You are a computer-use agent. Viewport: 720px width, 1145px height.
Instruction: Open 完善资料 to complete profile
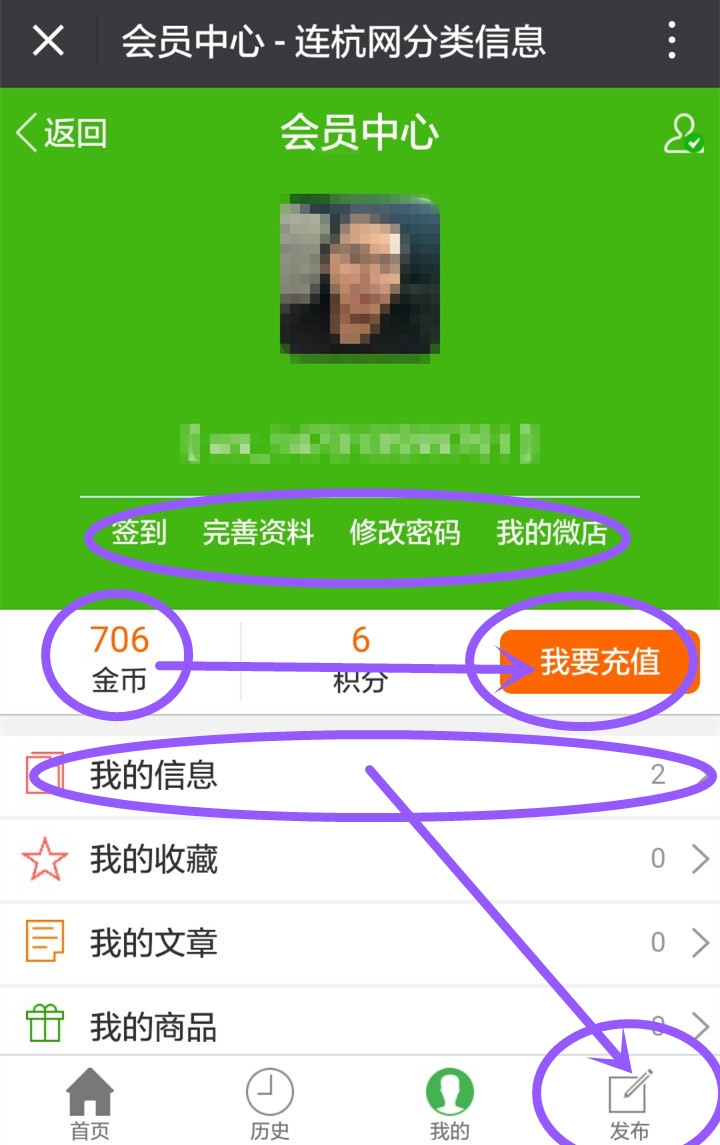(258, 533)
